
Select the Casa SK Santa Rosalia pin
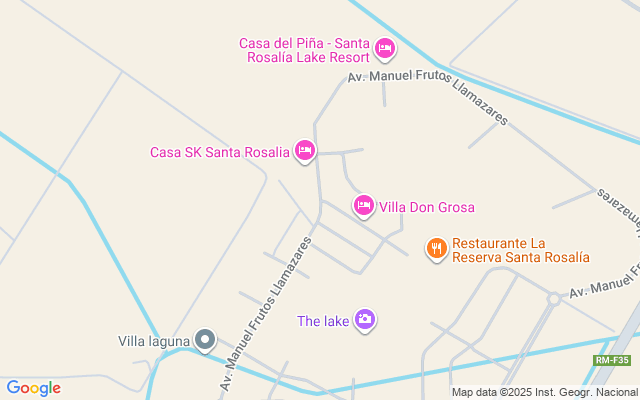[x=306, y=151]
